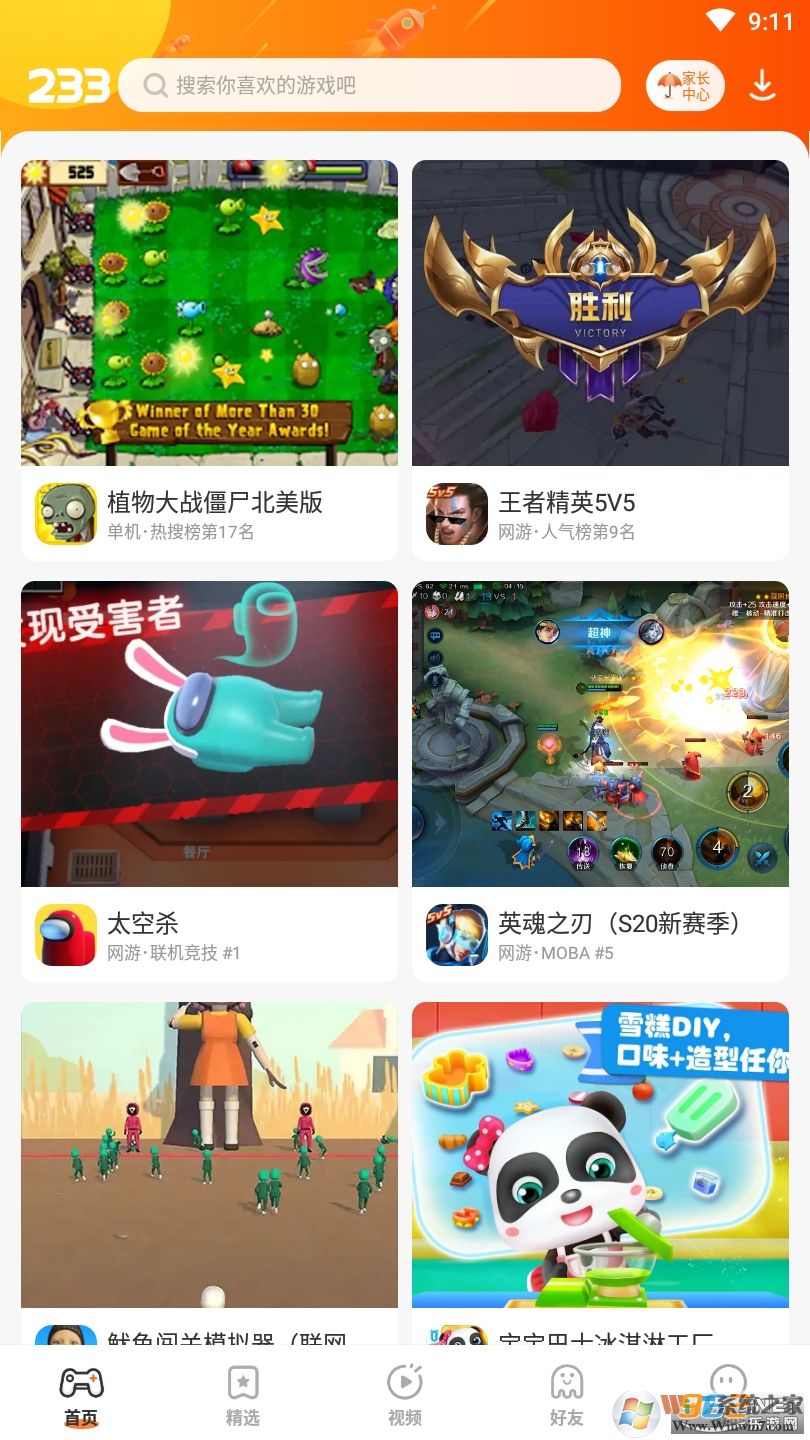Open the baby panda ice cream game card
The image size is (810, 1440).
[600, 1170]
